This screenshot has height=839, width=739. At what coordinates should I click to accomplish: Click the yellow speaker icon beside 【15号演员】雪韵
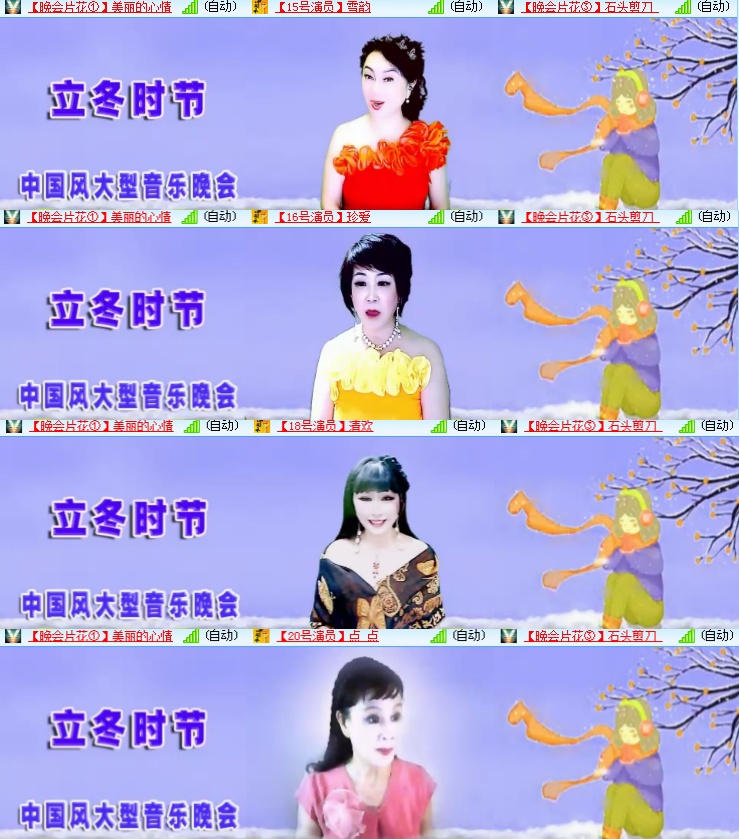pos(262,7)
